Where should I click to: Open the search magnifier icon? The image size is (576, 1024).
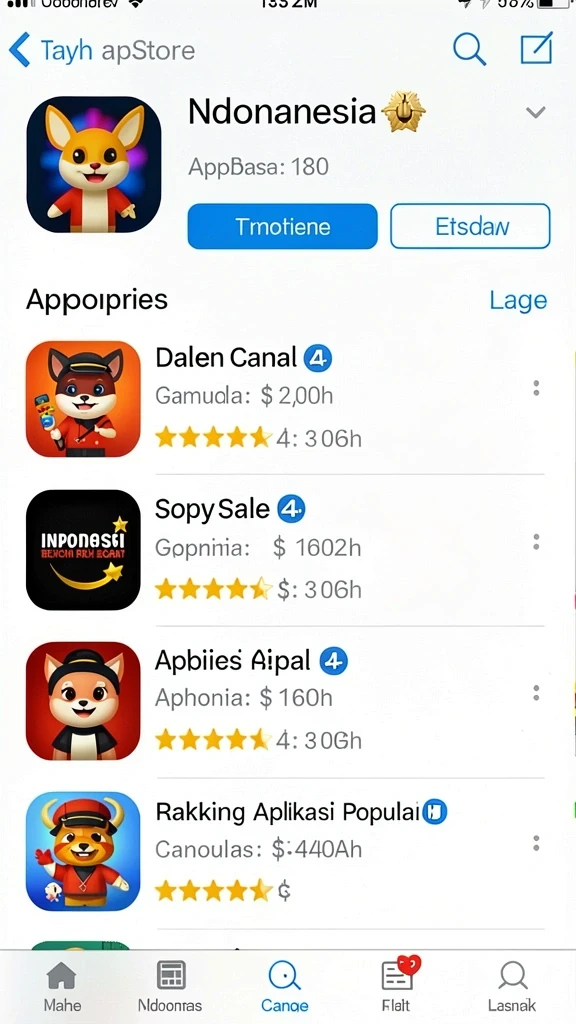point(469,49)
